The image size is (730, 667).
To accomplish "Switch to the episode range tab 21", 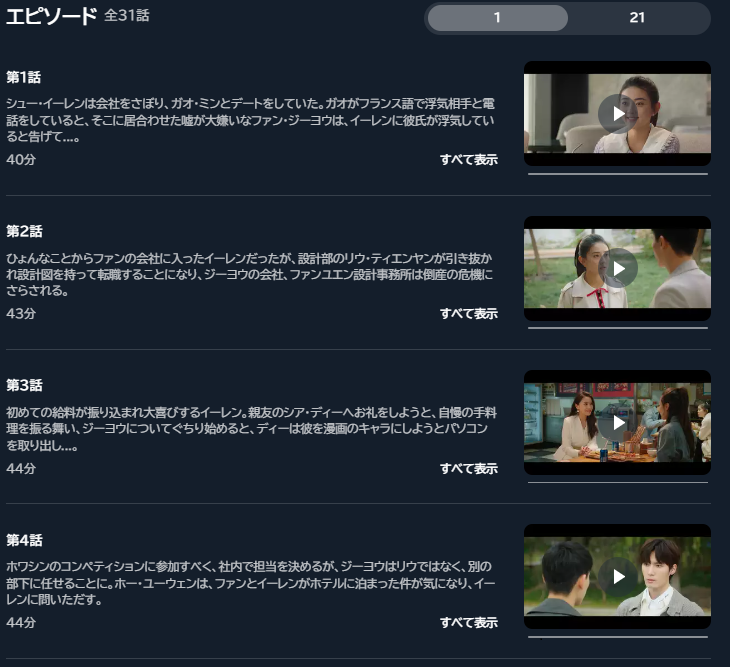I will pyautogui.click(x=637, y=18).
